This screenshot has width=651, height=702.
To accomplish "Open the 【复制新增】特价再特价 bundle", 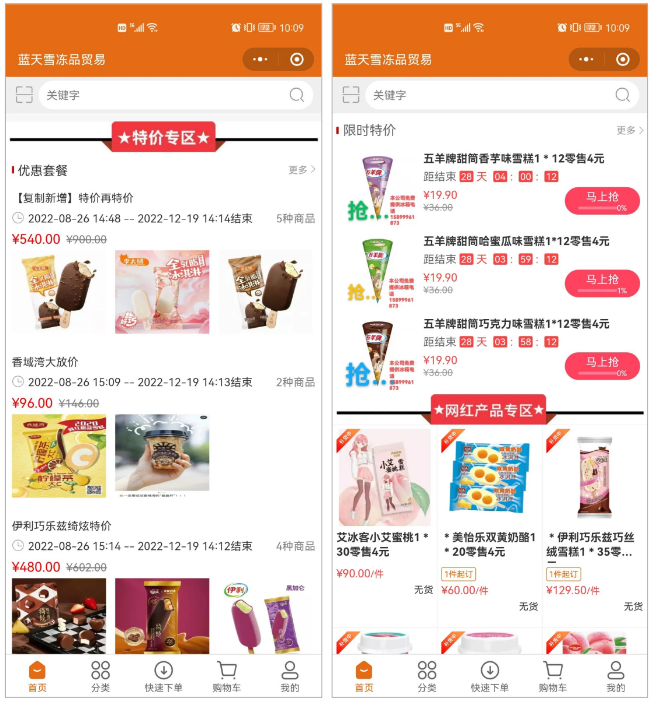I will coord(75,198).
